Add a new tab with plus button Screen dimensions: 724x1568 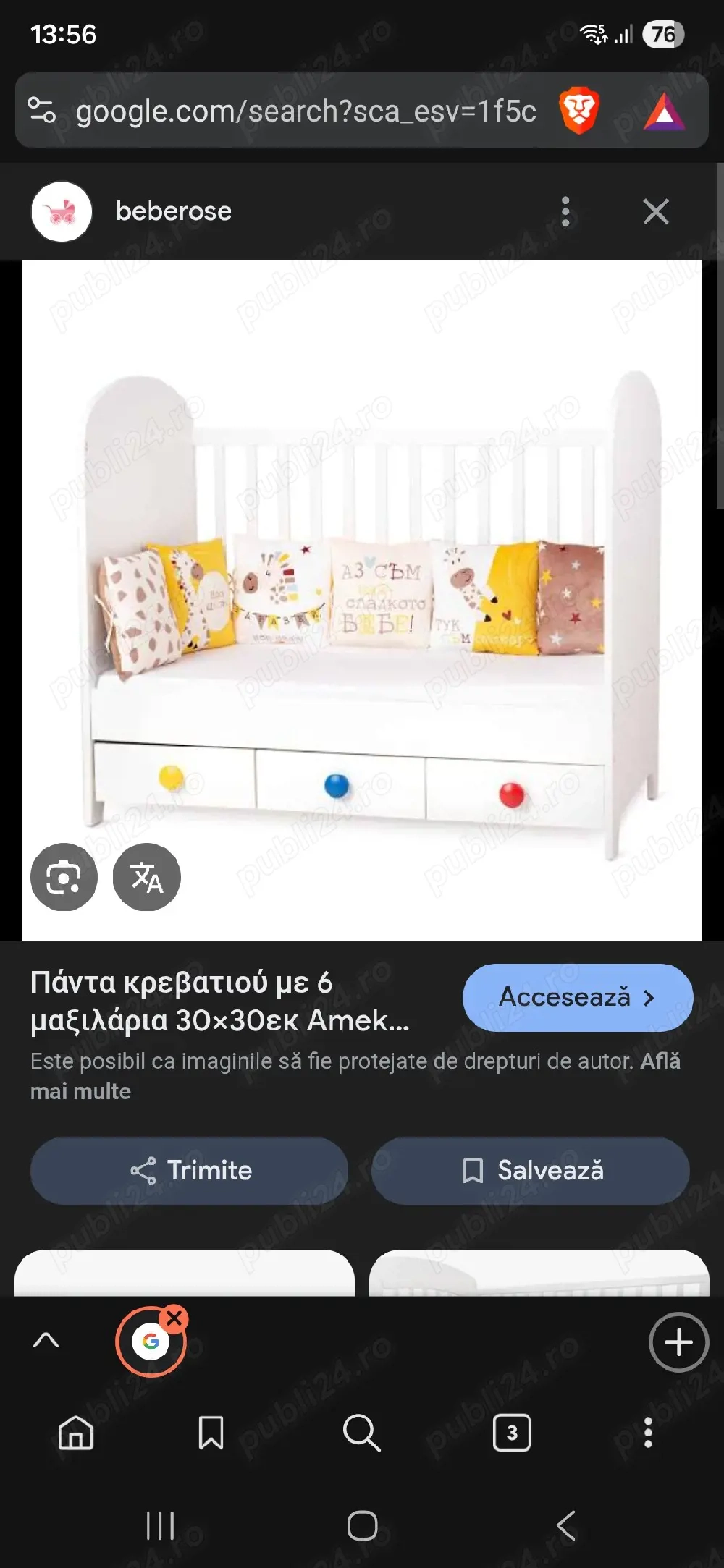[678, 1342]
